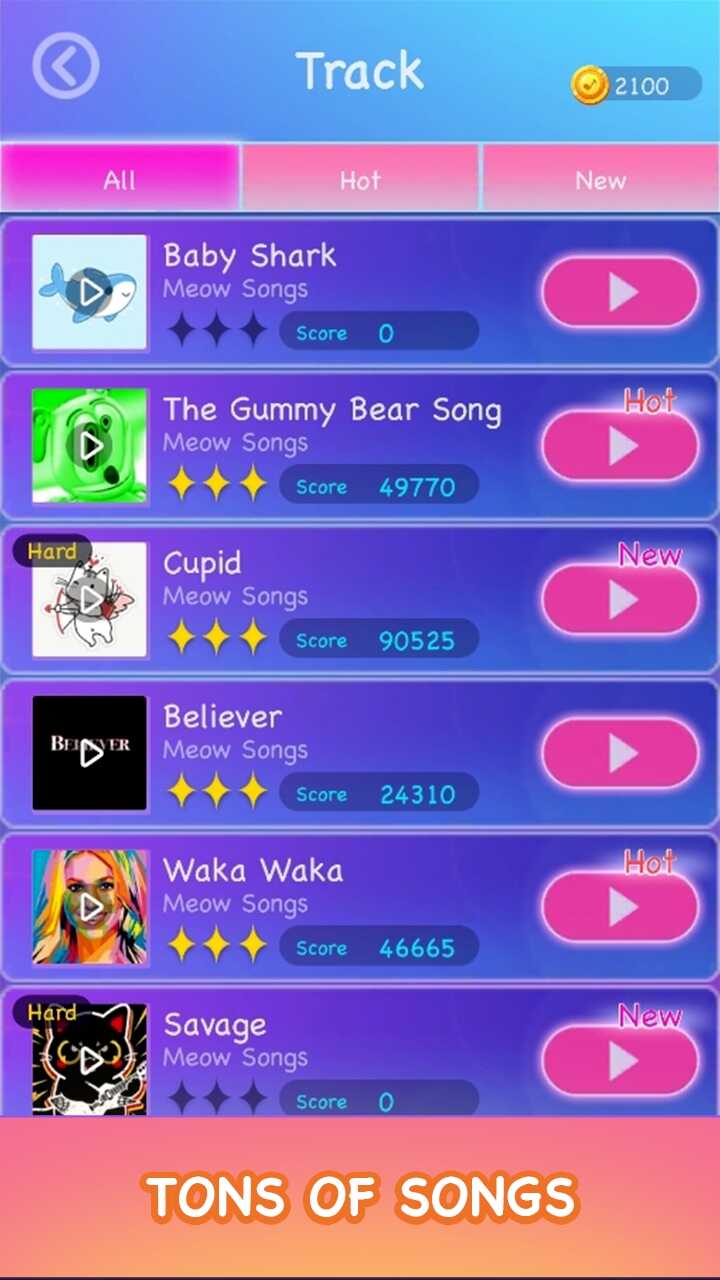
Task: Play the Cupid track
Action: (620, 600)
